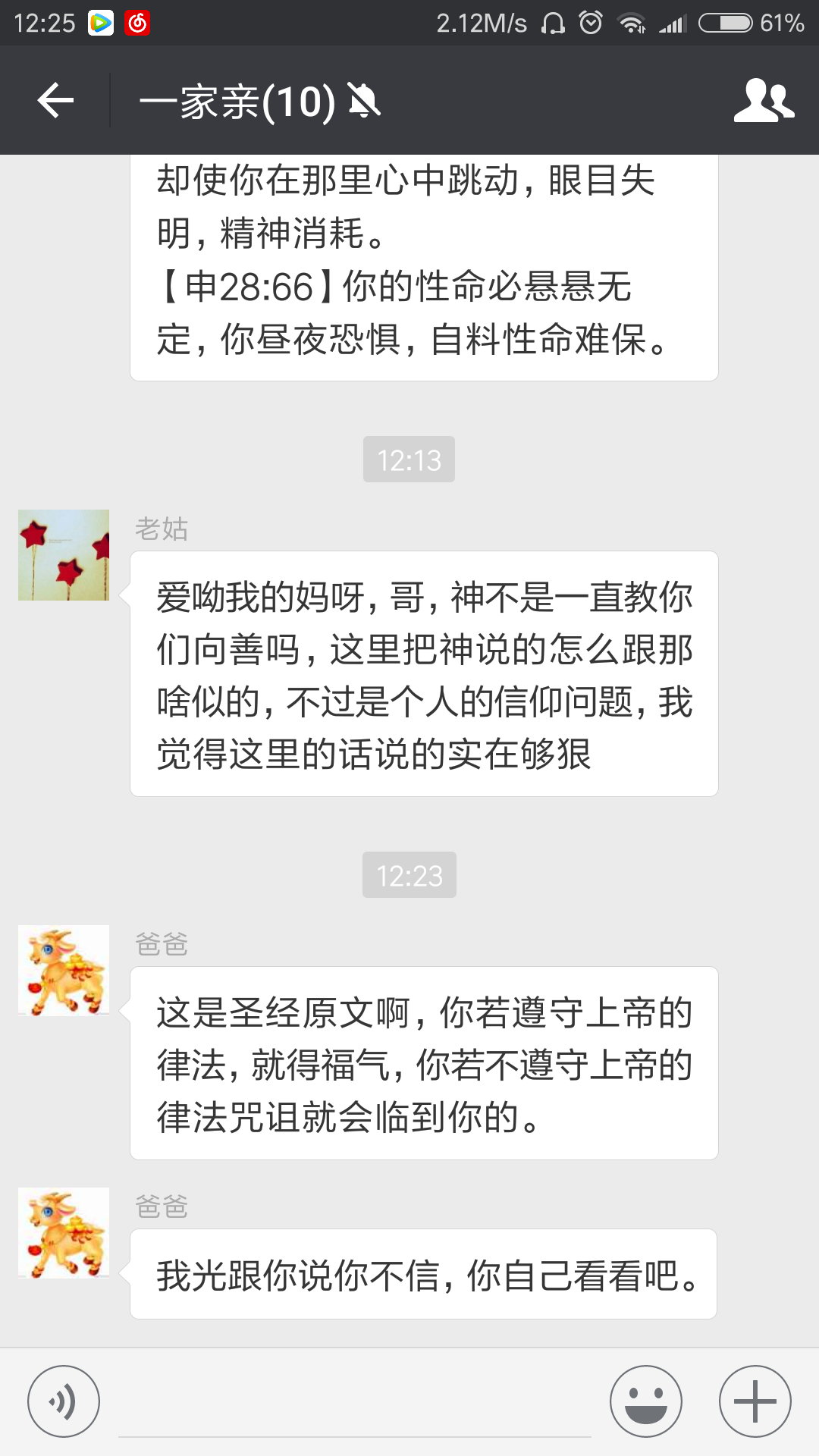Open 老姑's profile from her avatar
Screen dimensions: 819x1456
click(64, 555)
